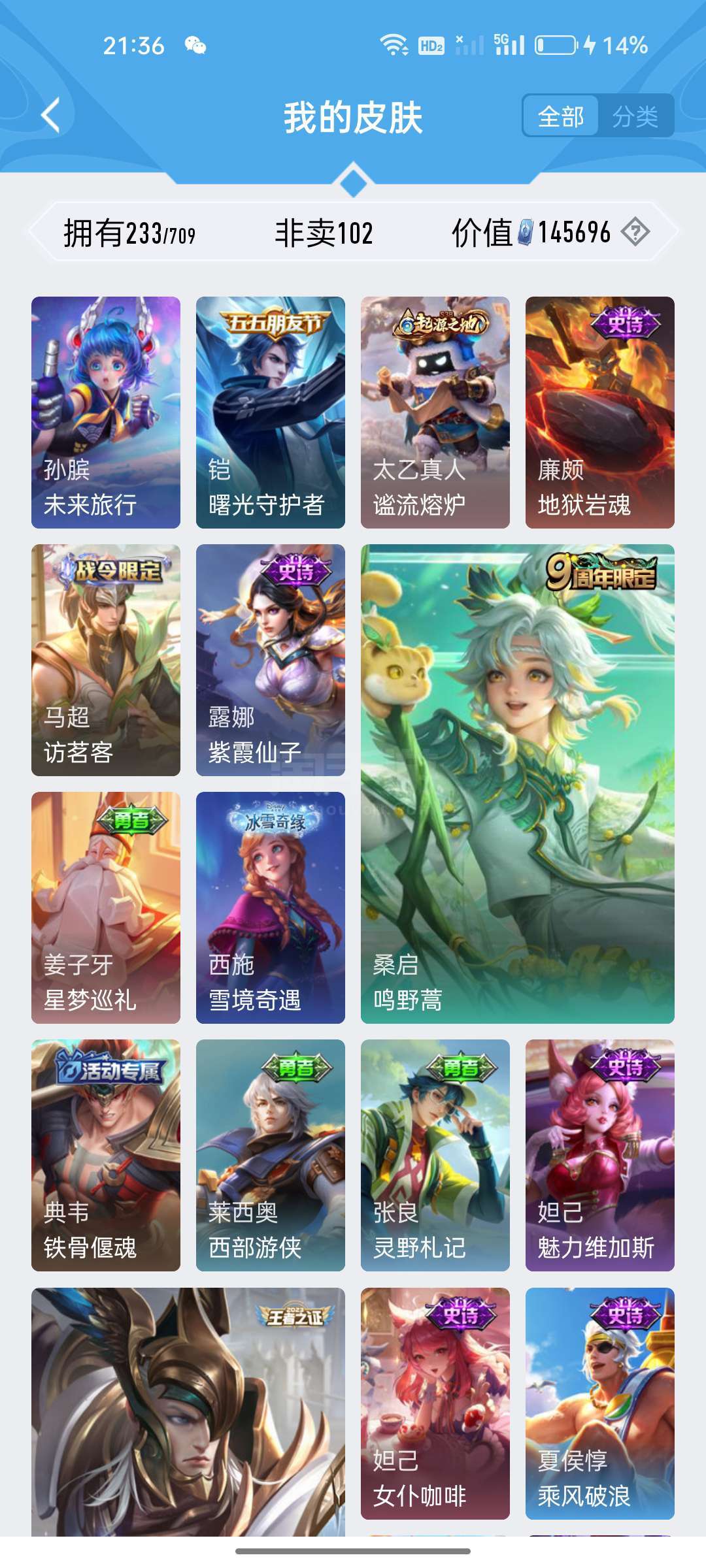View 妲己 女仆咖啡 skin
Screen dimensions: 706x1568
[x=435, y=1403]
